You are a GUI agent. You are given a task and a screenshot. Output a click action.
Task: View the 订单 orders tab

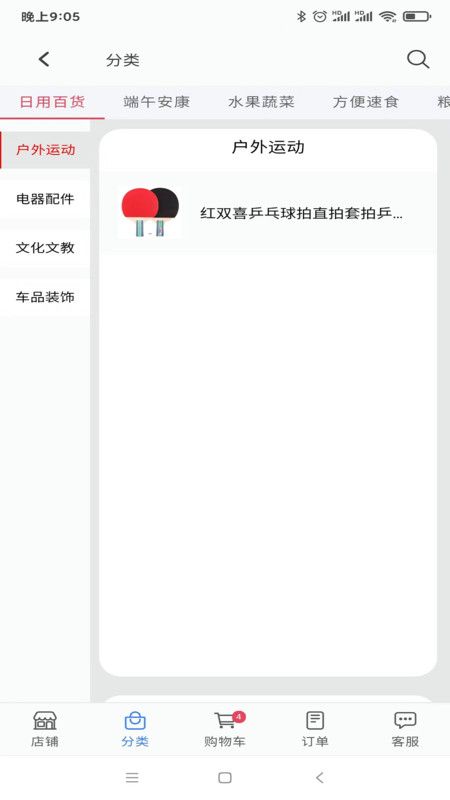point(315,730)
